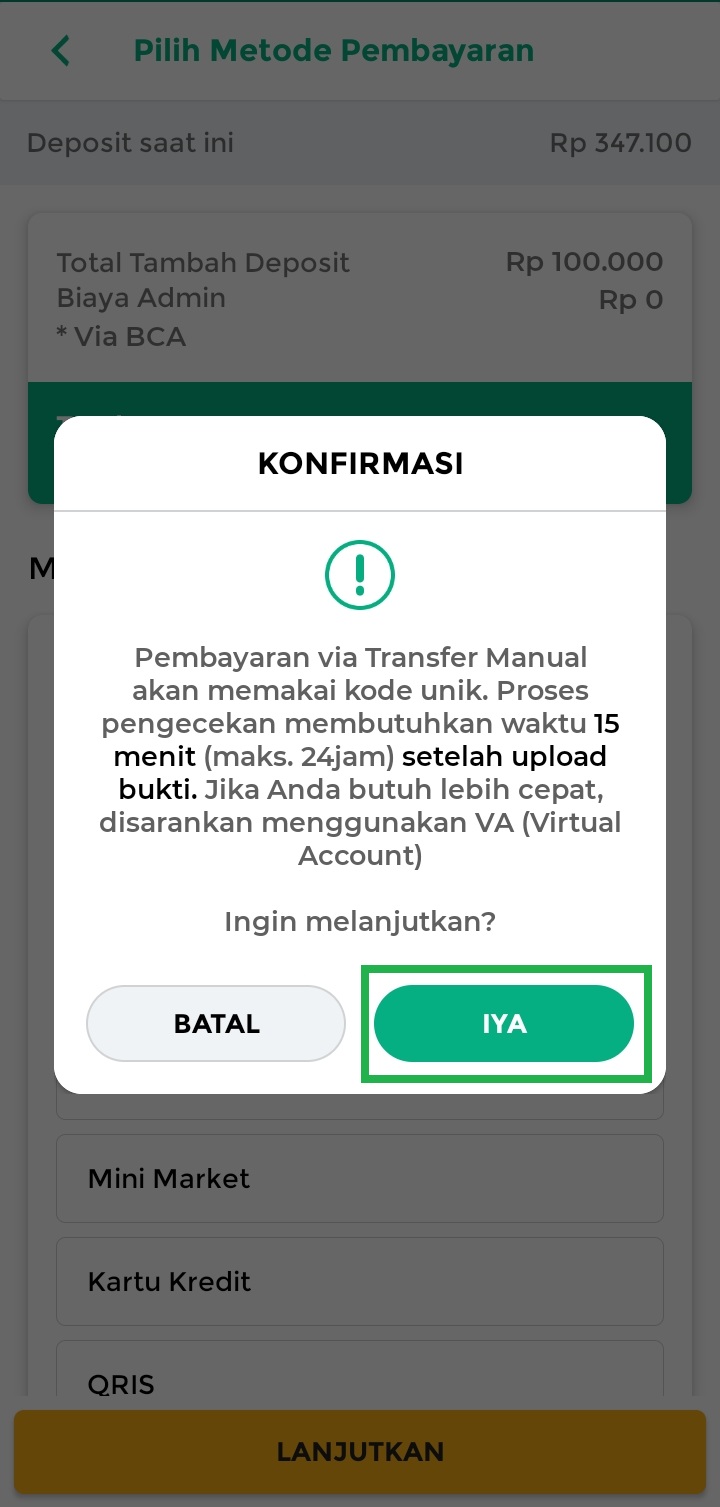The image size is (720, 1507).
Task: Confirm with the IYA button
Action: click(x=503, y=1023)
